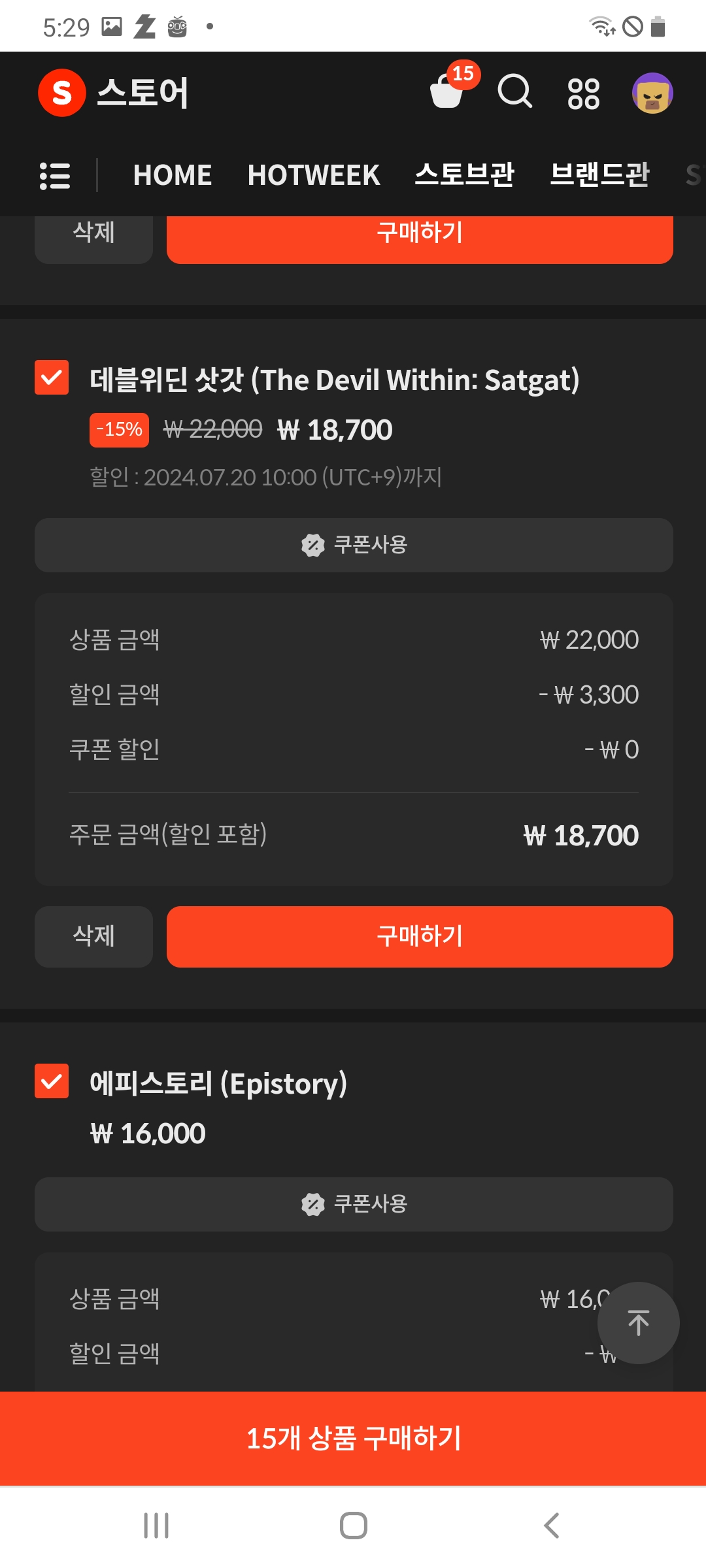Viewport: 706px width, 1568px height.
Task: Delete The Devil Within: Satgat from cart
Action: coord(93,936)
